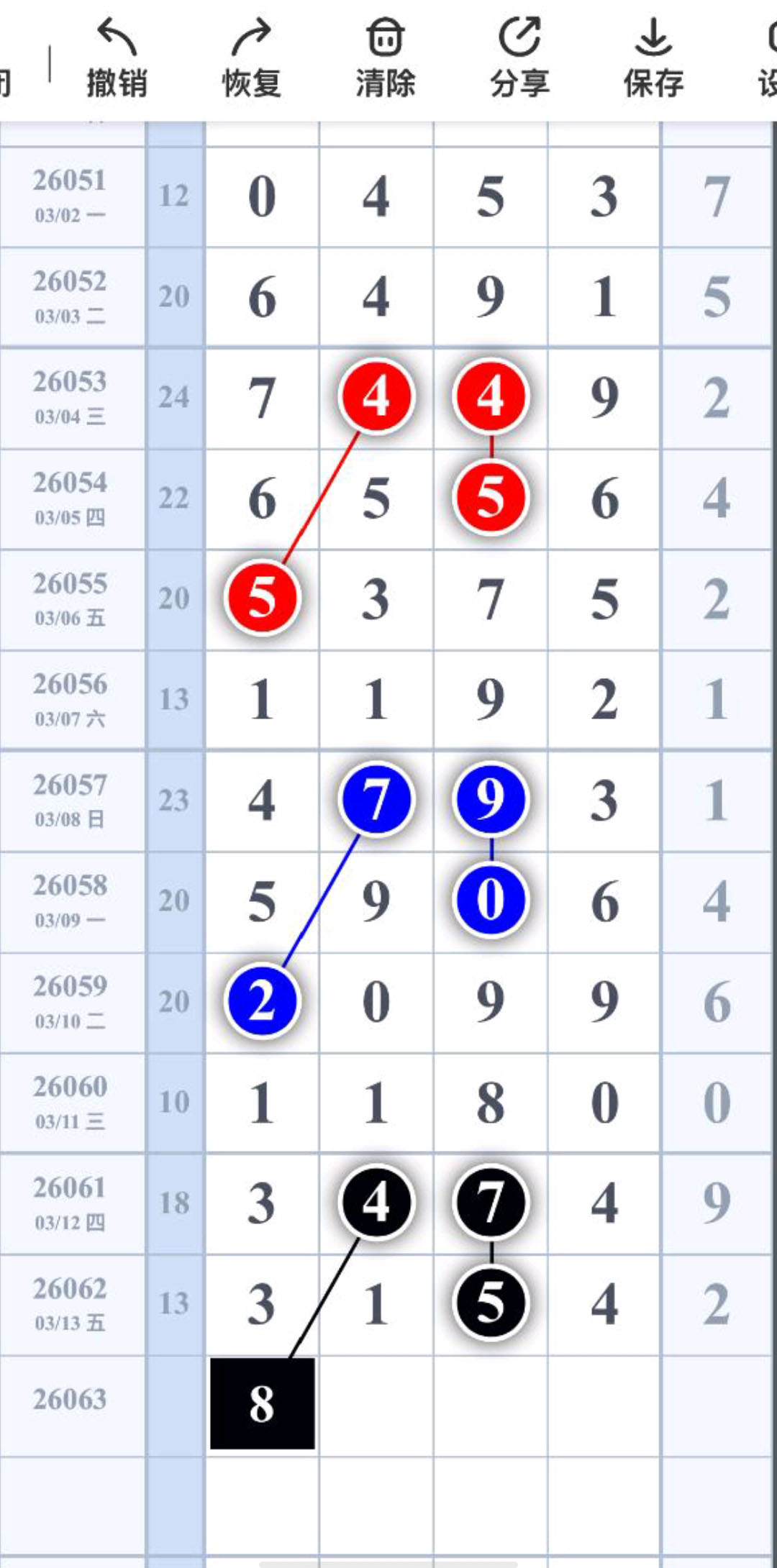
Task: Tap the black 8 prediction cell in row 26063
Action: 262,1403
